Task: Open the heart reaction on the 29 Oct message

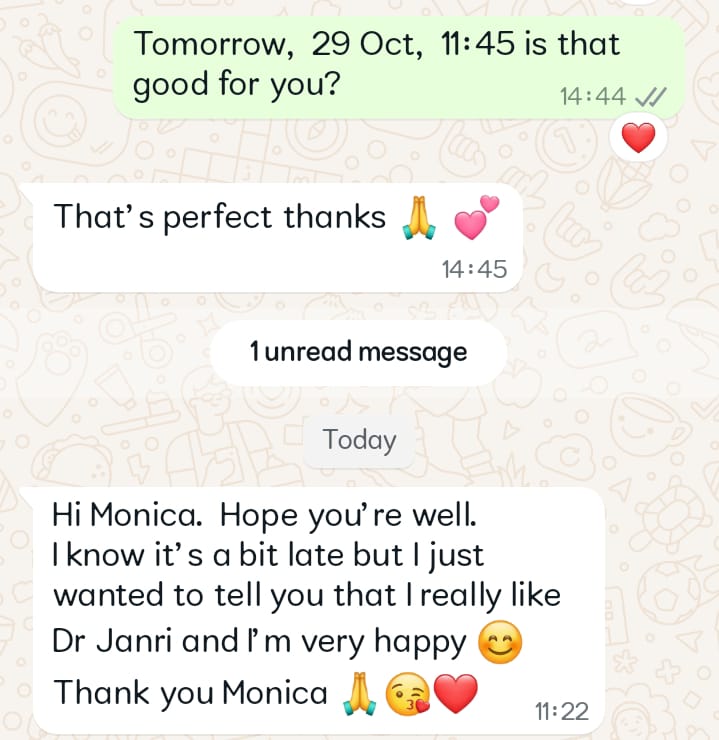Action: [x=637, y=137]
